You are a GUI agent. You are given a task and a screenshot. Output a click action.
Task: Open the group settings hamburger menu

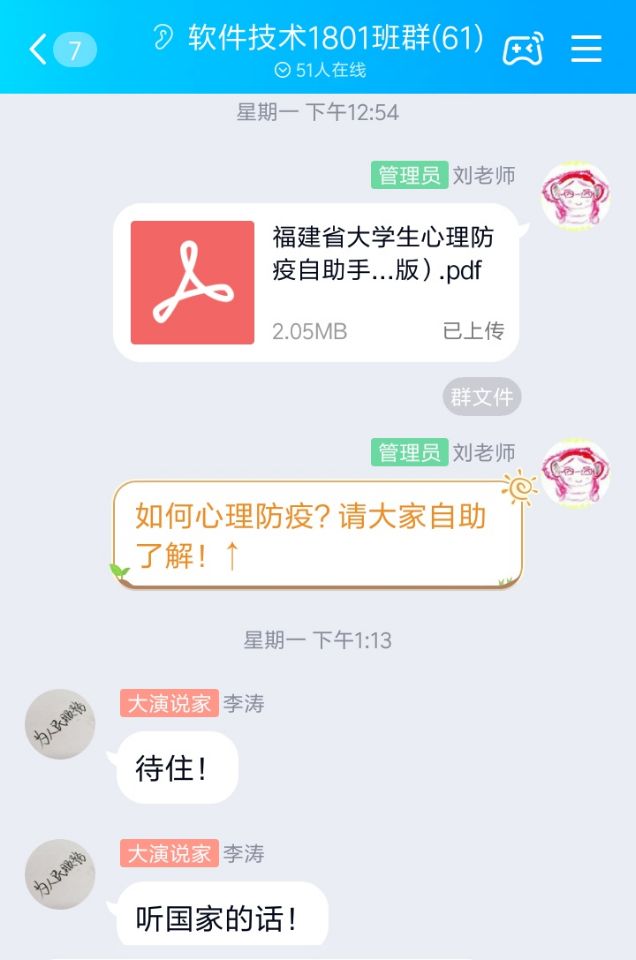pos(586,48)
